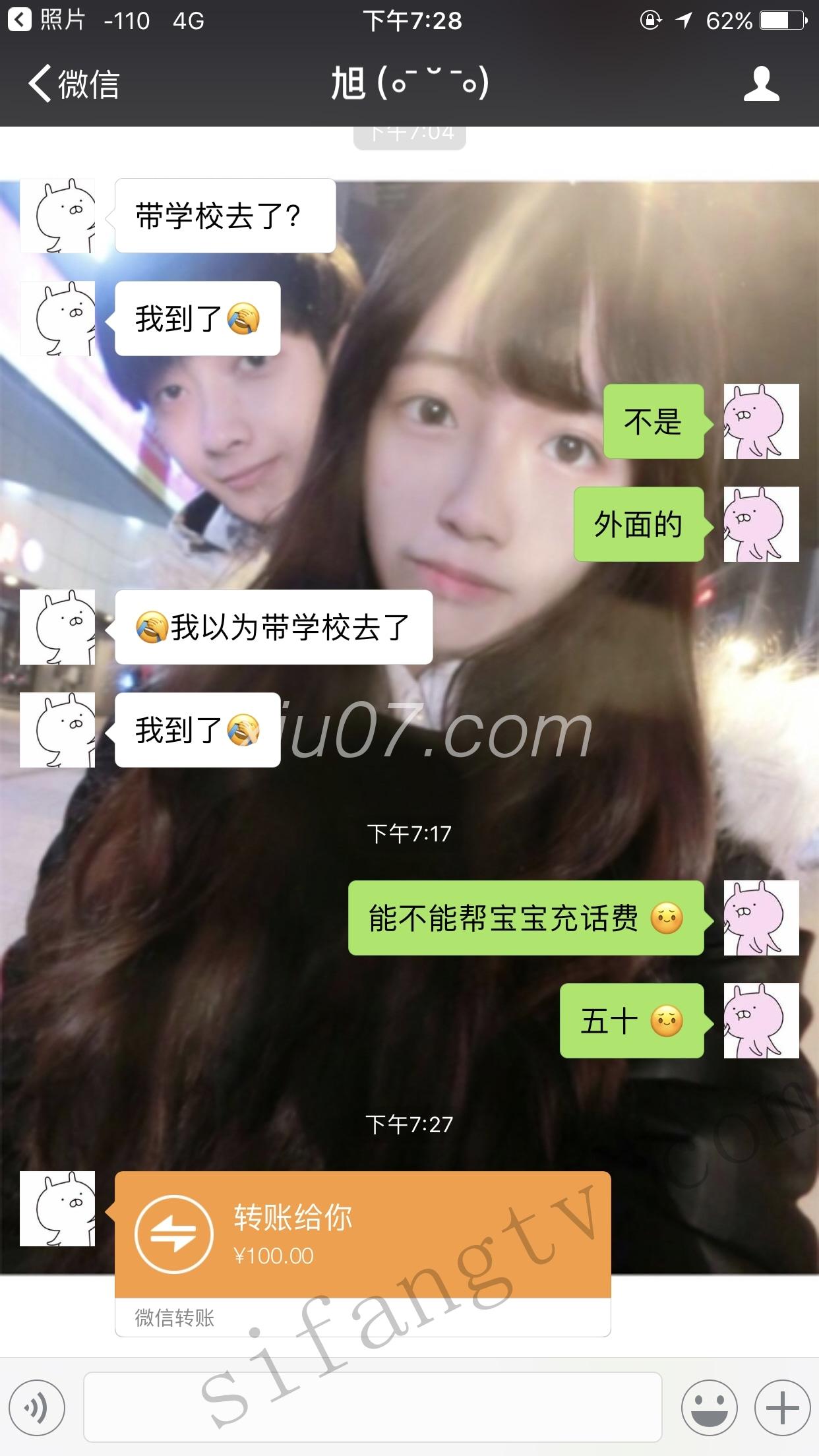This screenshot has width=819, height=1456.
Task: Focus the message text field
Action: tap(373, 1407)
